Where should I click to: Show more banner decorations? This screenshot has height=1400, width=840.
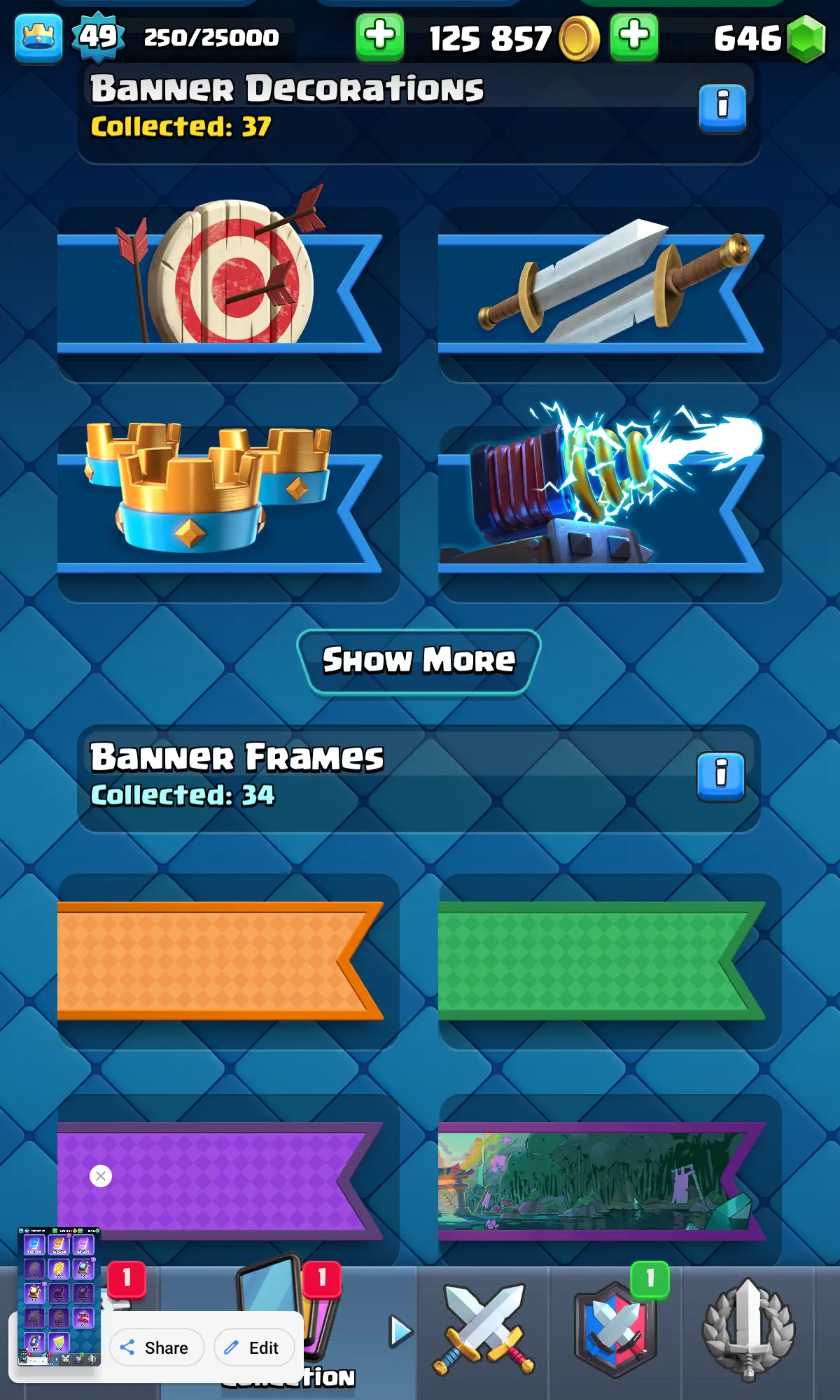coord(419,661)
